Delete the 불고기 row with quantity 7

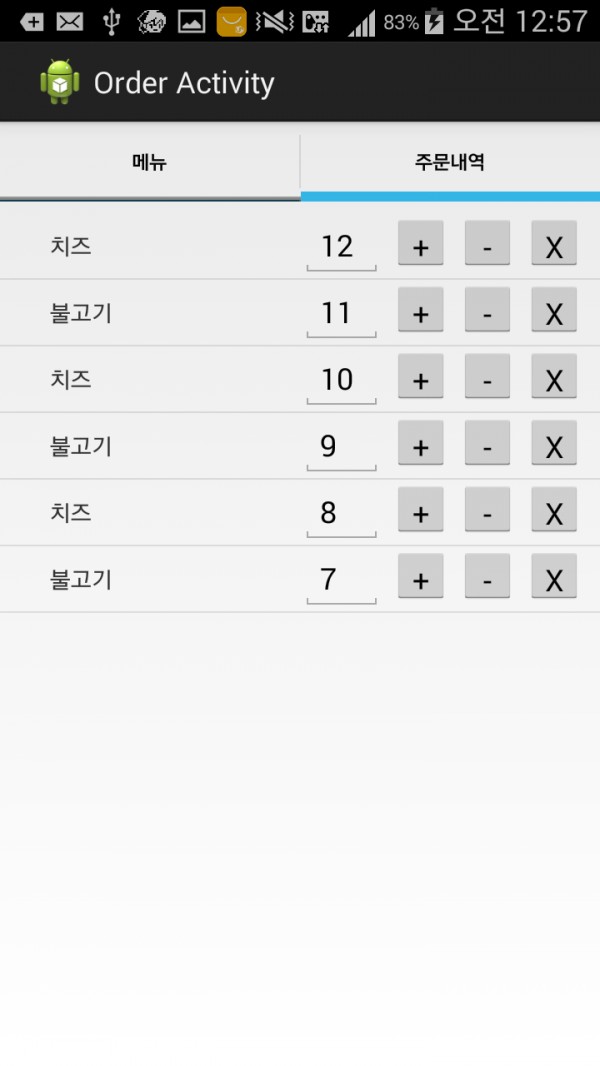tap(554, 576)
